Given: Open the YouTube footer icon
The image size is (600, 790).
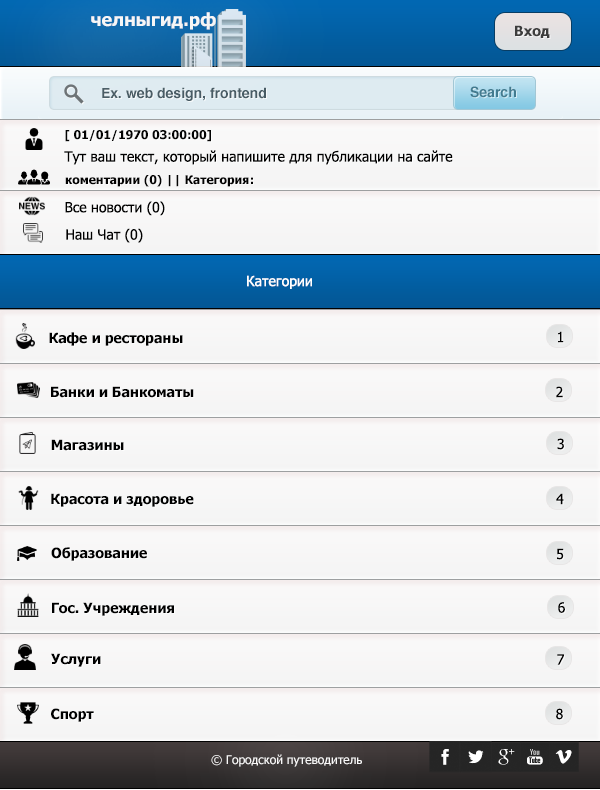Looking at the screenshot, I should pos(535,757).
